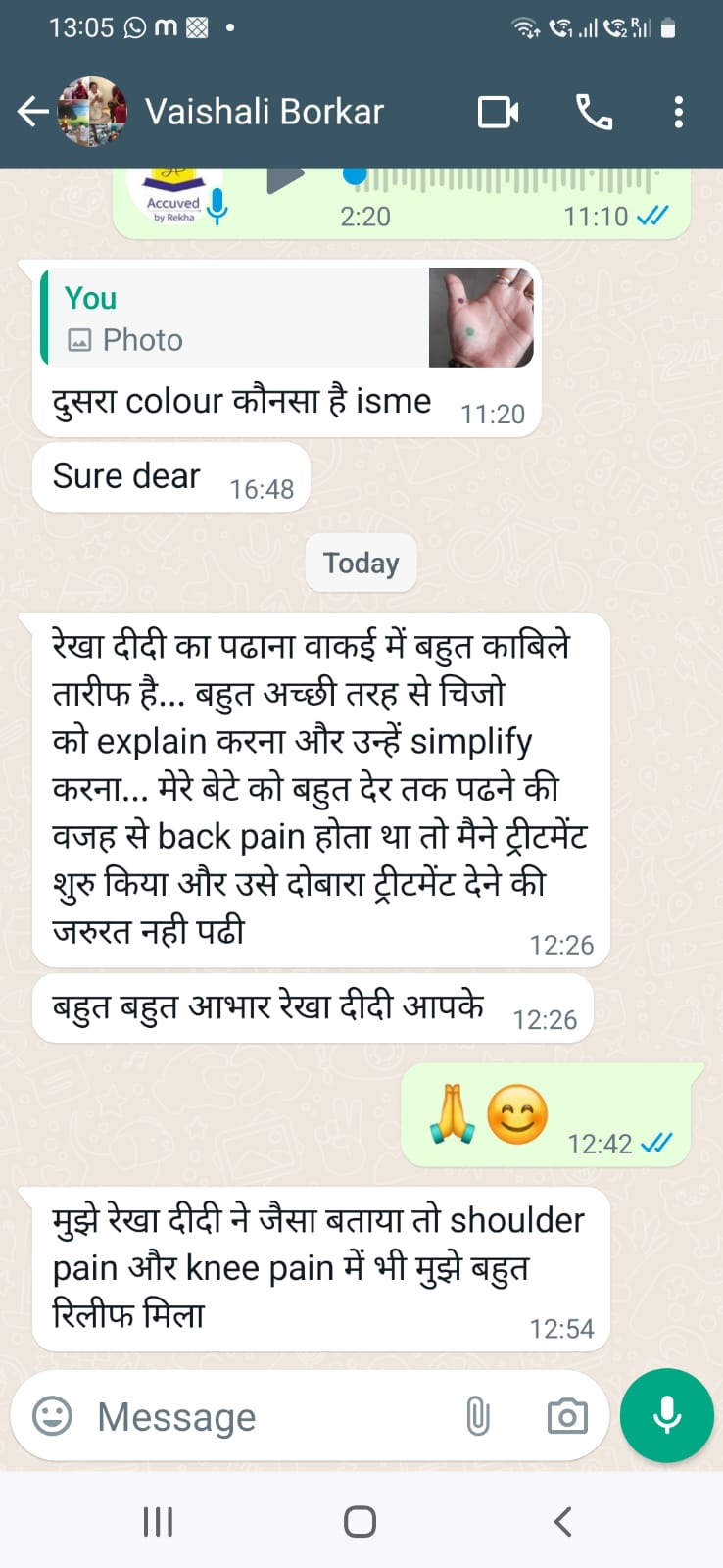Open Vaishali Borkar's contact info

tap(265, 112)
